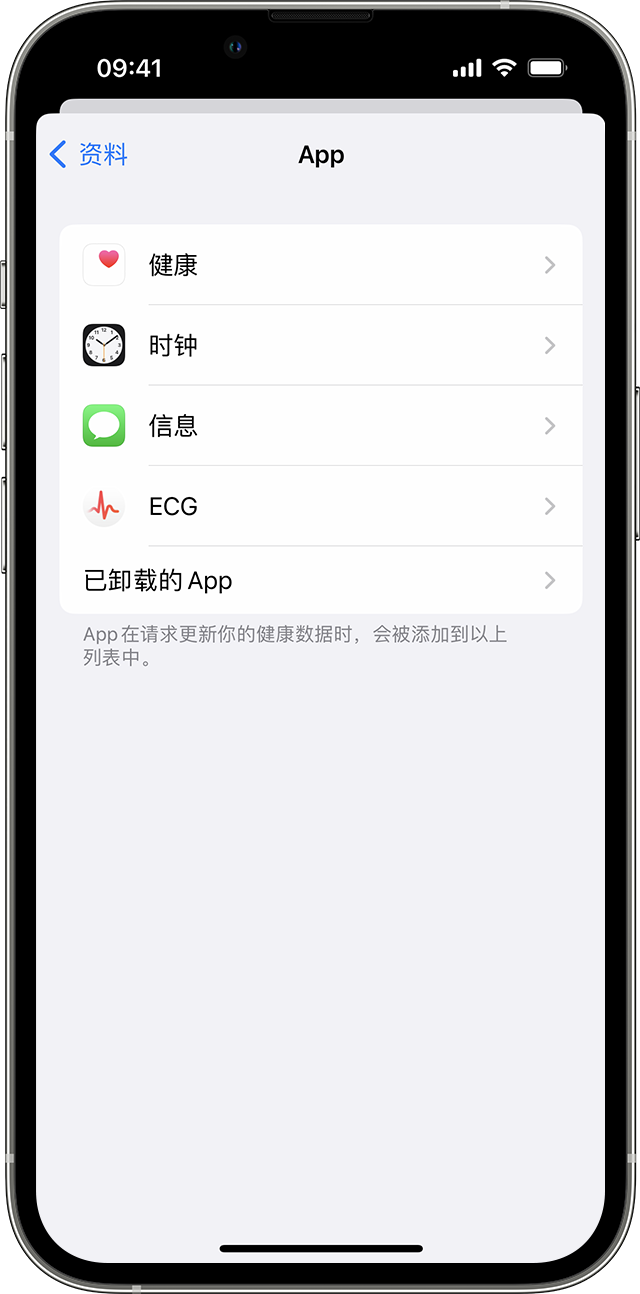Open the 时钟 app row

(x=320, y=345)
